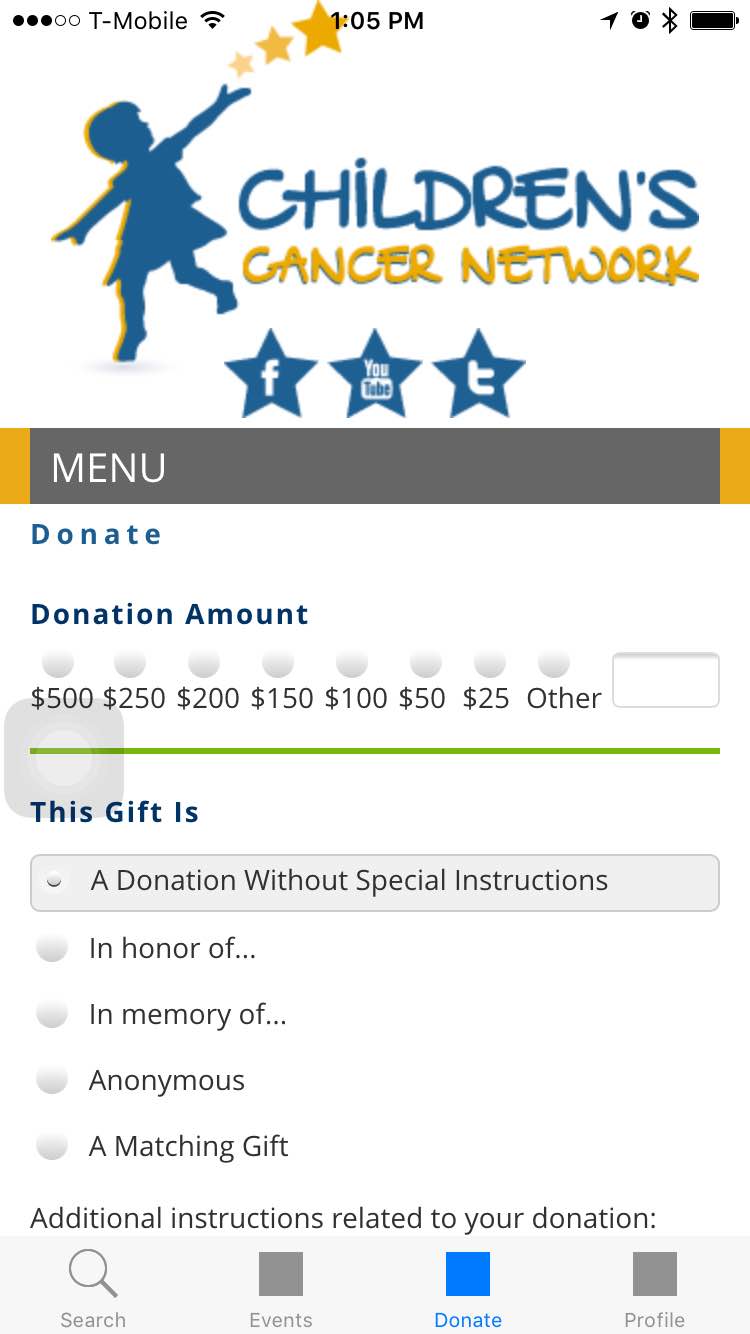The height and width of the screenshot is (1334, 750).
Task: Choose the $150 donation amount
Action: click(278, 662)
